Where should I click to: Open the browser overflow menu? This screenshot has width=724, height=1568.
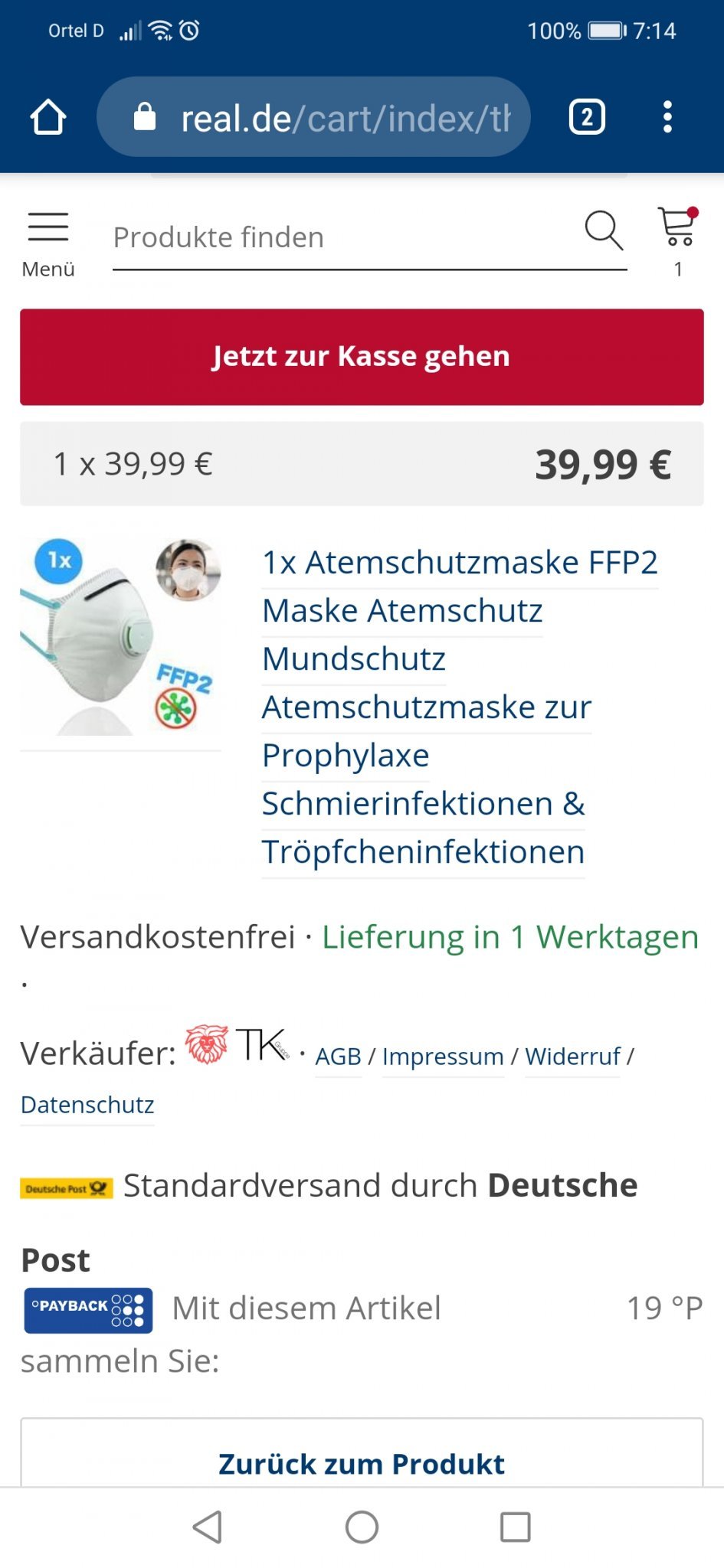pyautogui.click(x=667, y=117)
